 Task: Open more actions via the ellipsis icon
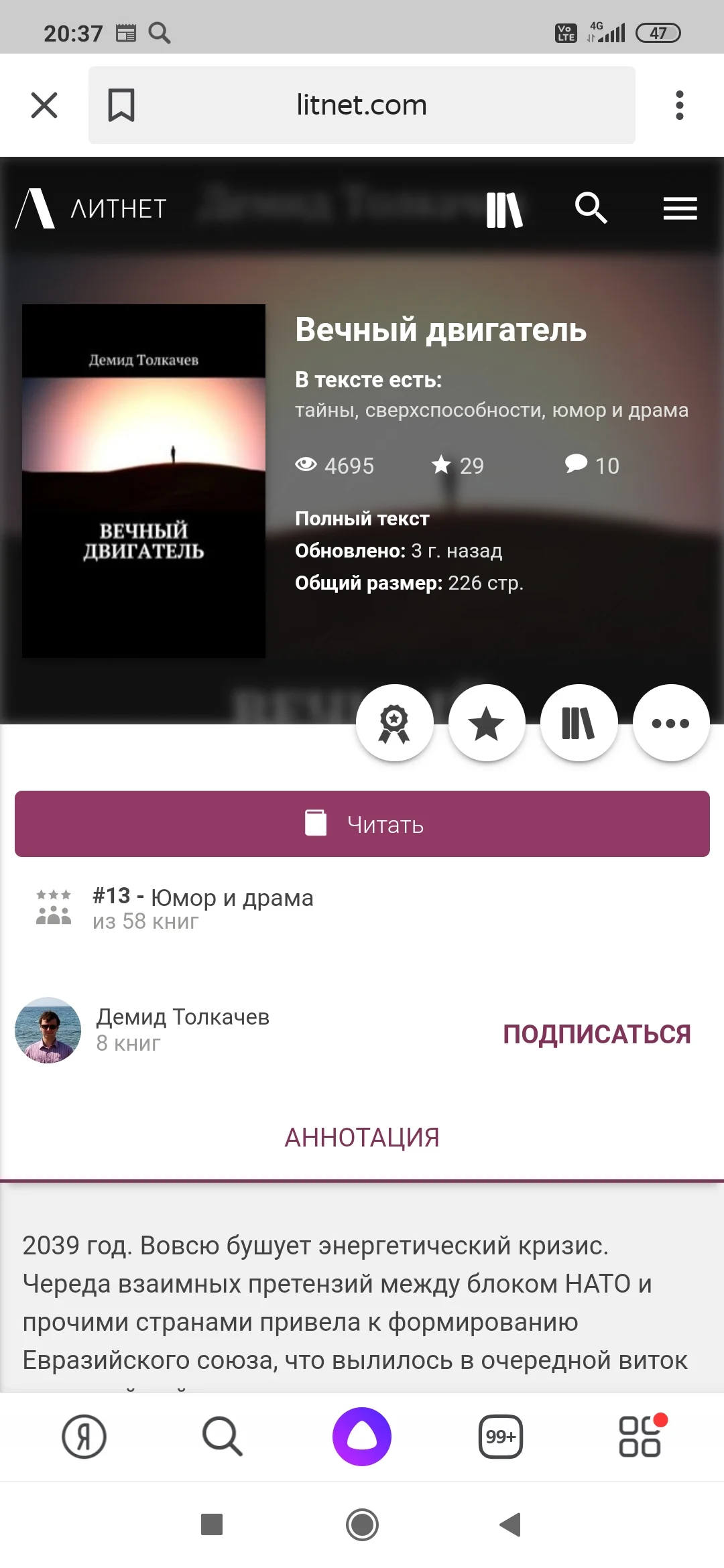coord(671,722)
